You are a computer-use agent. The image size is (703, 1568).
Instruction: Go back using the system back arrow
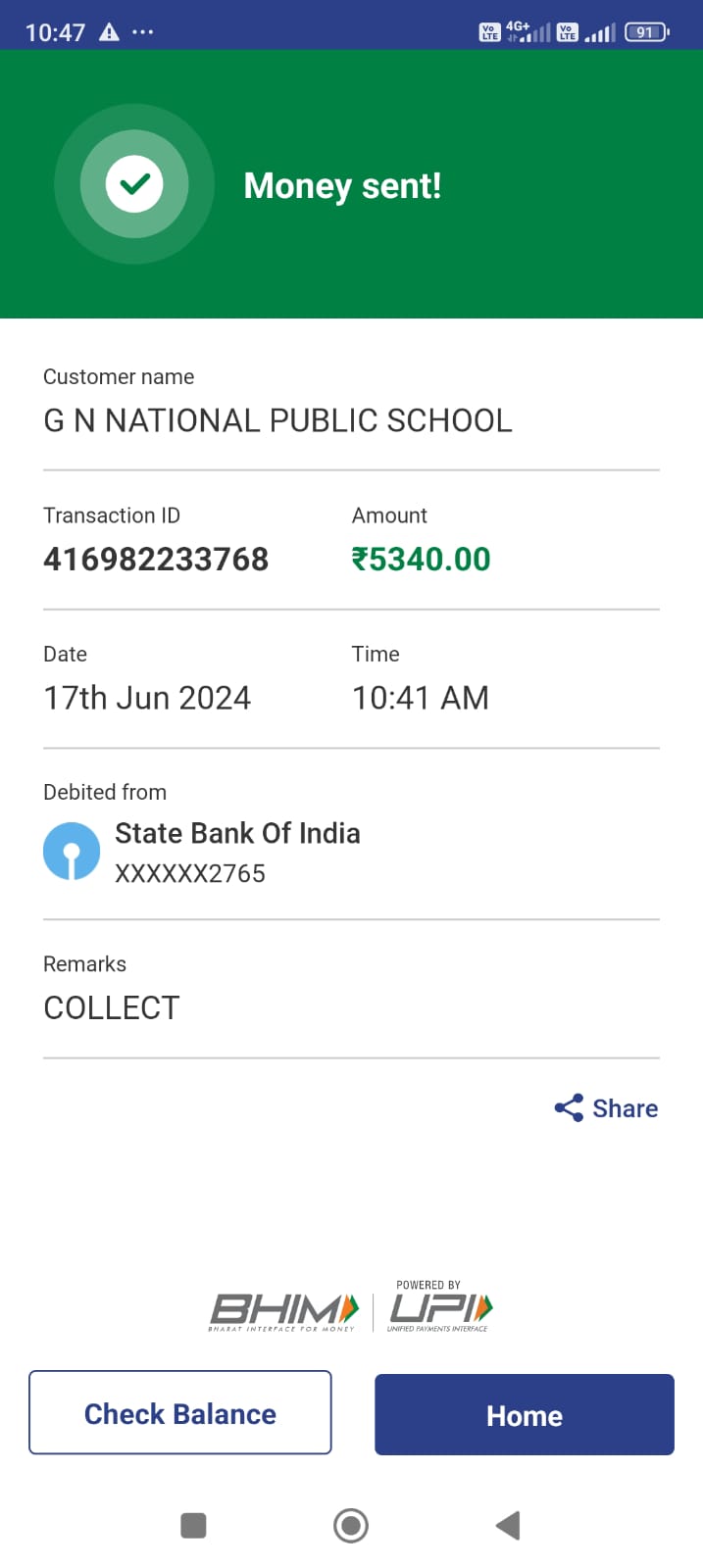coord(507,1525)
